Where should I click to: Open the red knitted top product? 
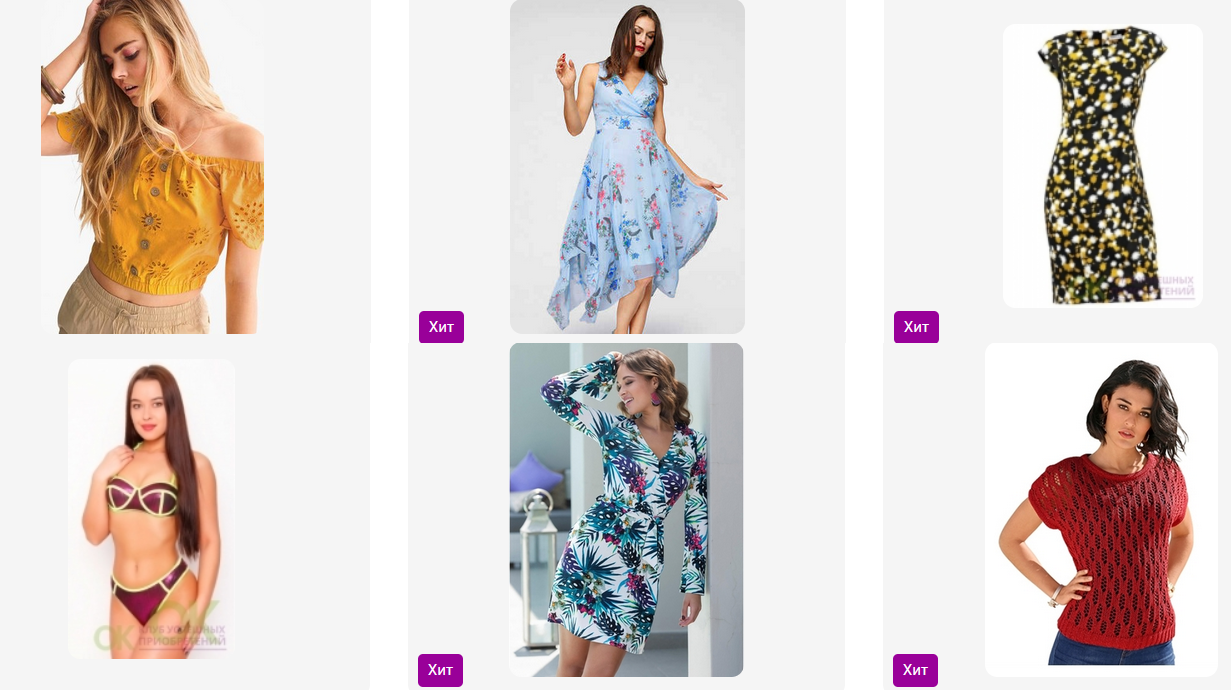(1101, 510)
